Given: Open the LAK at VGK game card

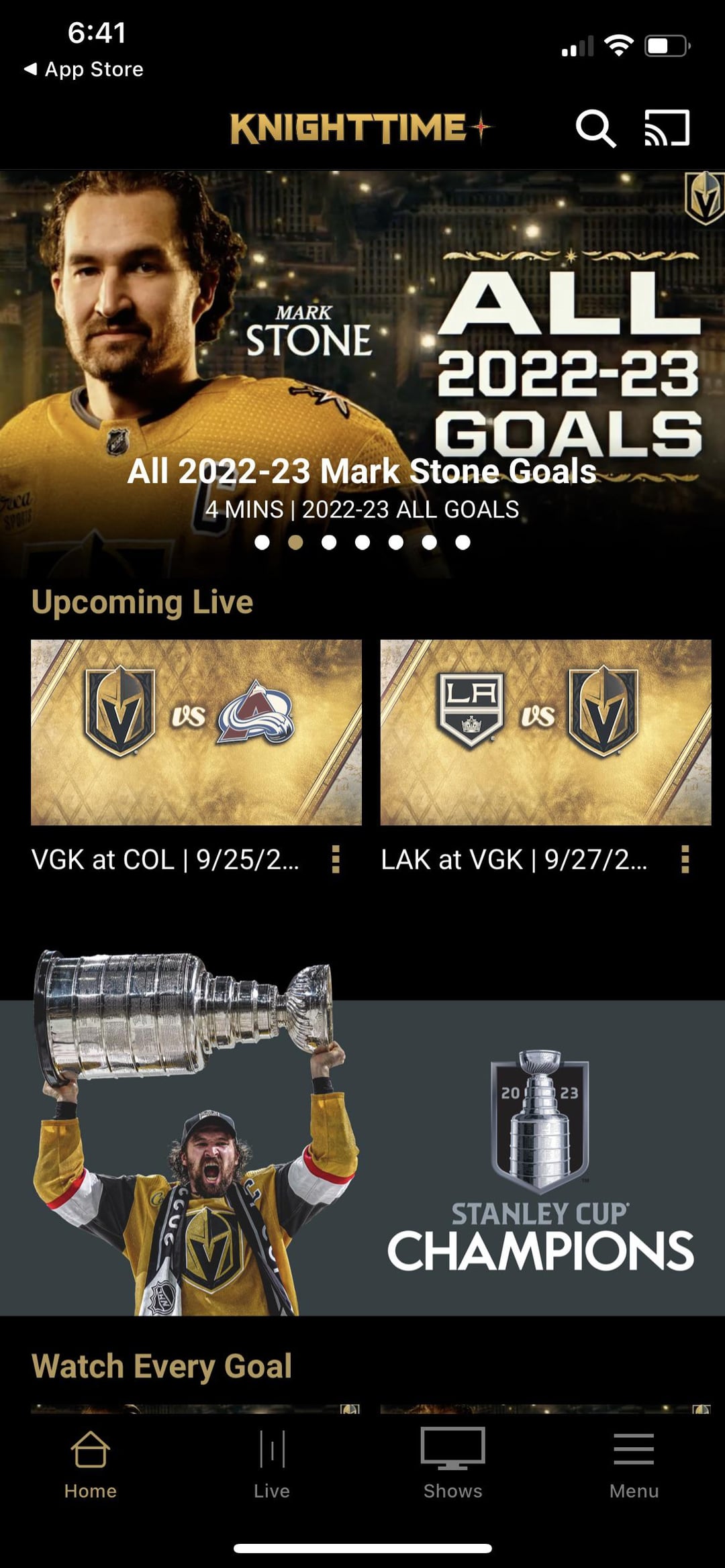Looking at the screenshot, I should (x=545, y=732).
